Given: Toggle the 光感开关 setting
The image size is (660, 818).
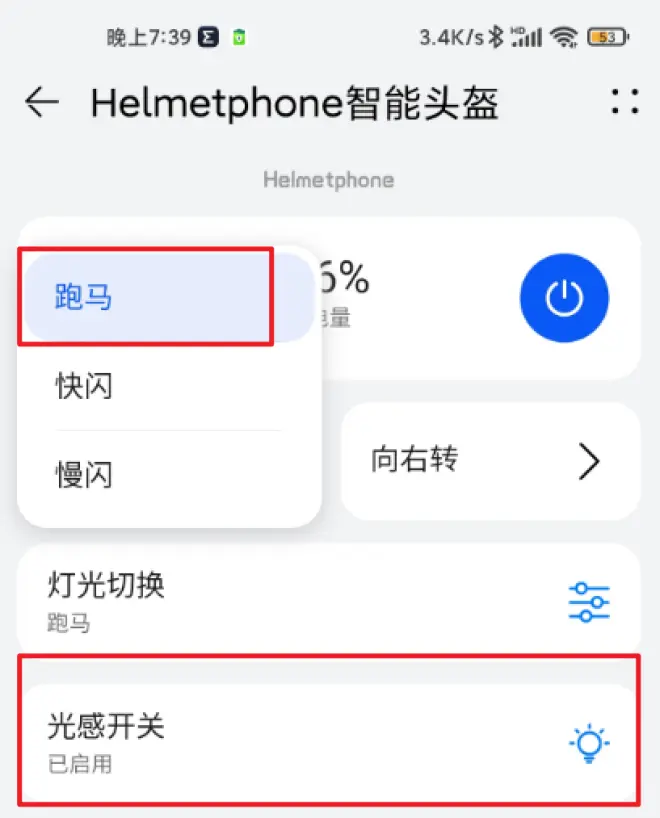Looking at the screenshot, I should pos(328,742).
